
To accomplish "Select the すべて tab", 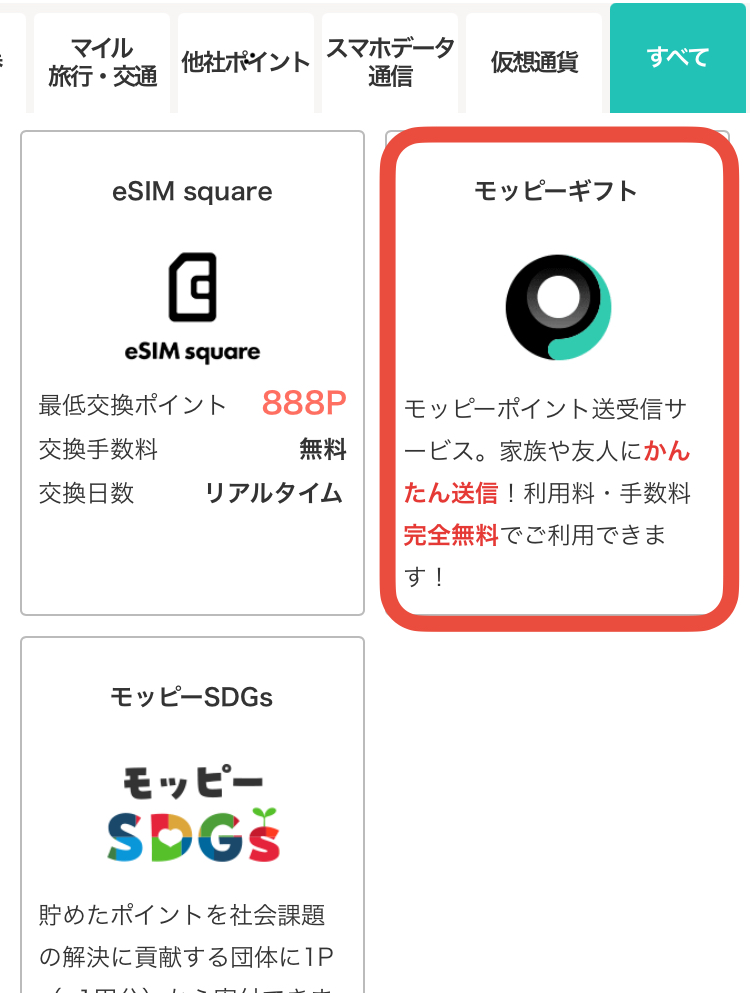I will pyautogui.click(x=677, y=57).
